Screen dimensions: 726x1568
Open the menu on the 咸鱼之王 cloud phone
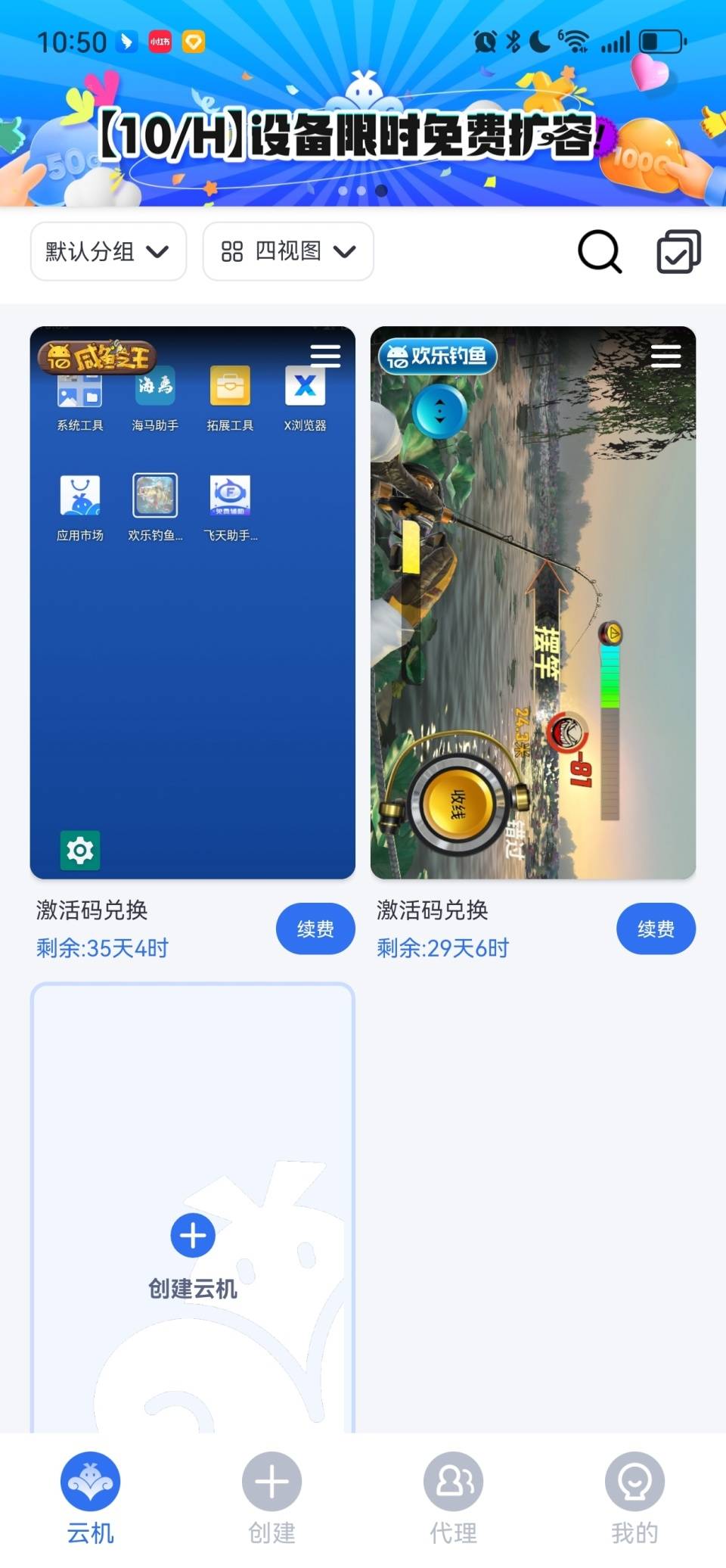tap(325, 356)
